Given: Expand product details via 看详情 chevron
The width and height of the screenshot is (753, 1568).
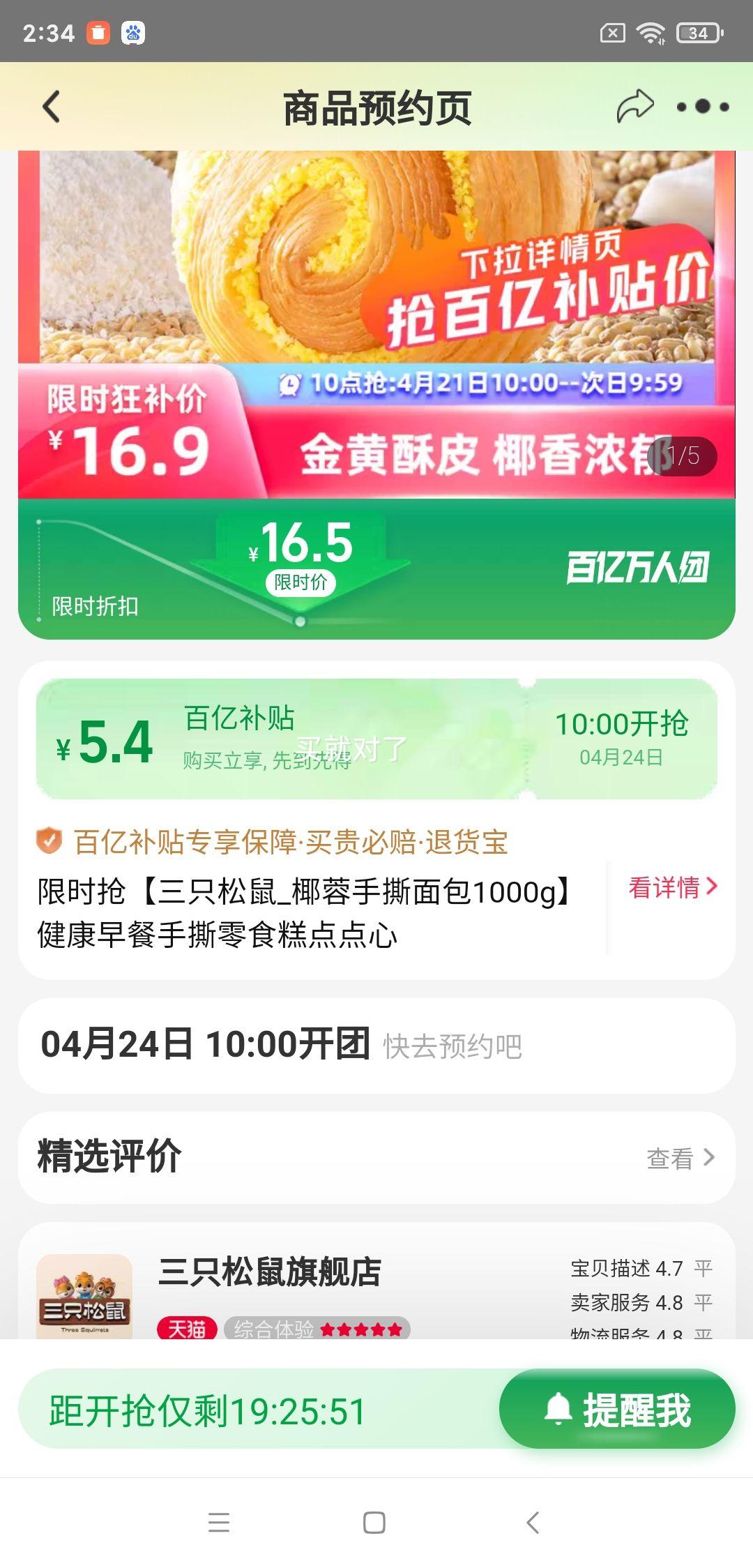Looking at the screenshot, I should coord(671,887).
